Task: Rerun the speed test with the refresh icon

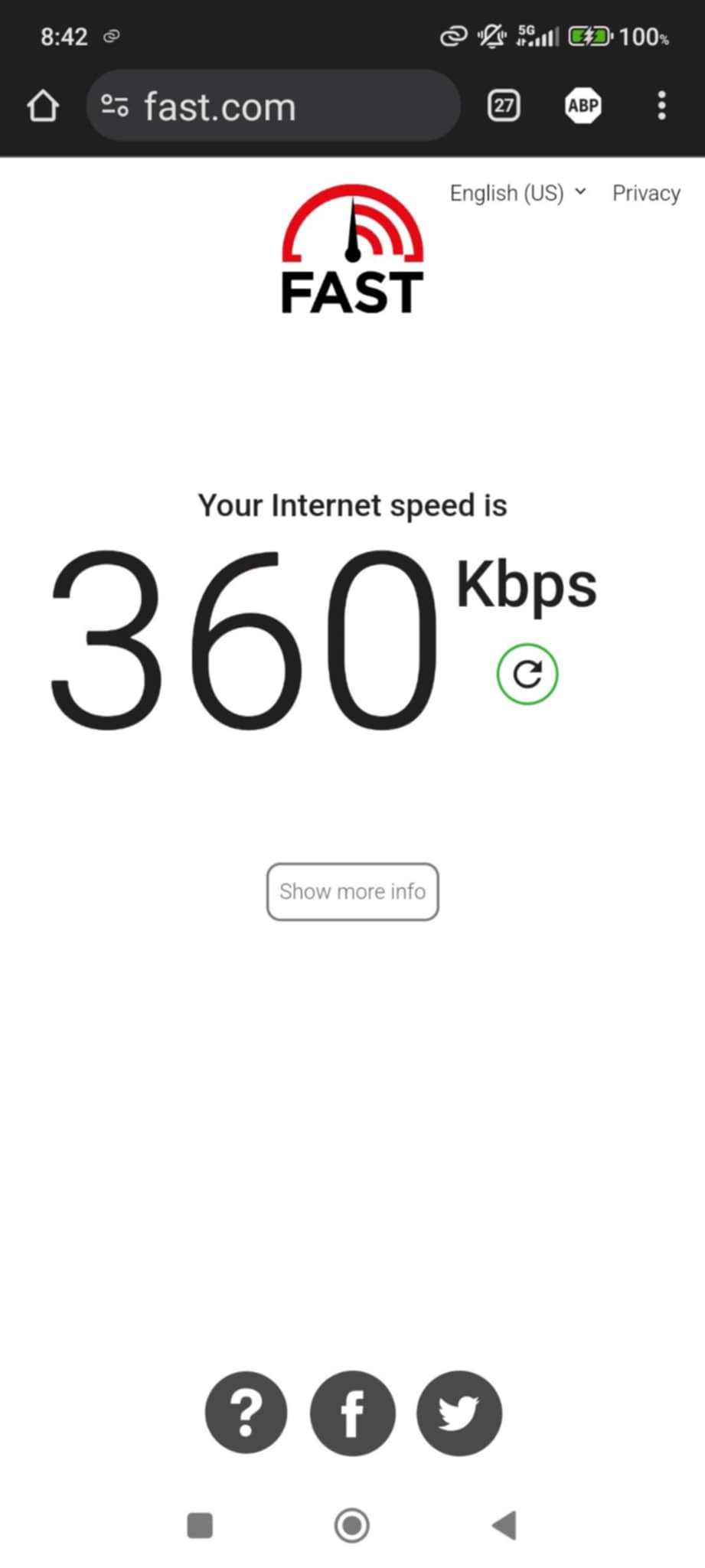Action: [x=527, y=675]
